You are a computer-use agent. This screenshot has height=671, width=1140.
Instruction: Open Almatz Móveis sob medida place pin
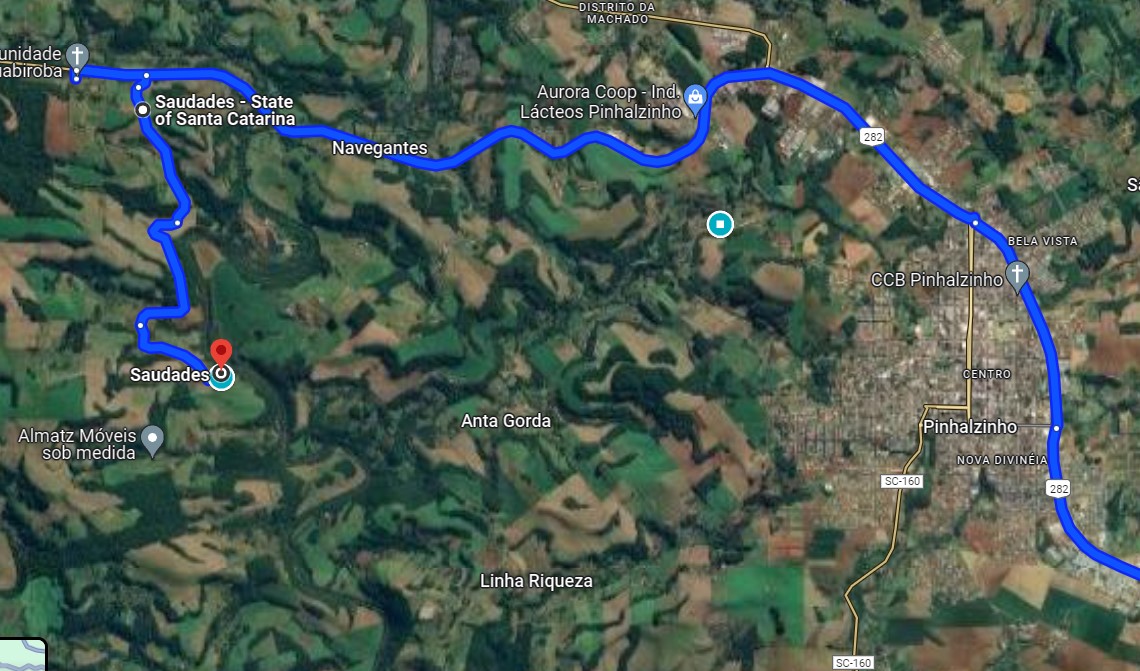(152, 437)
